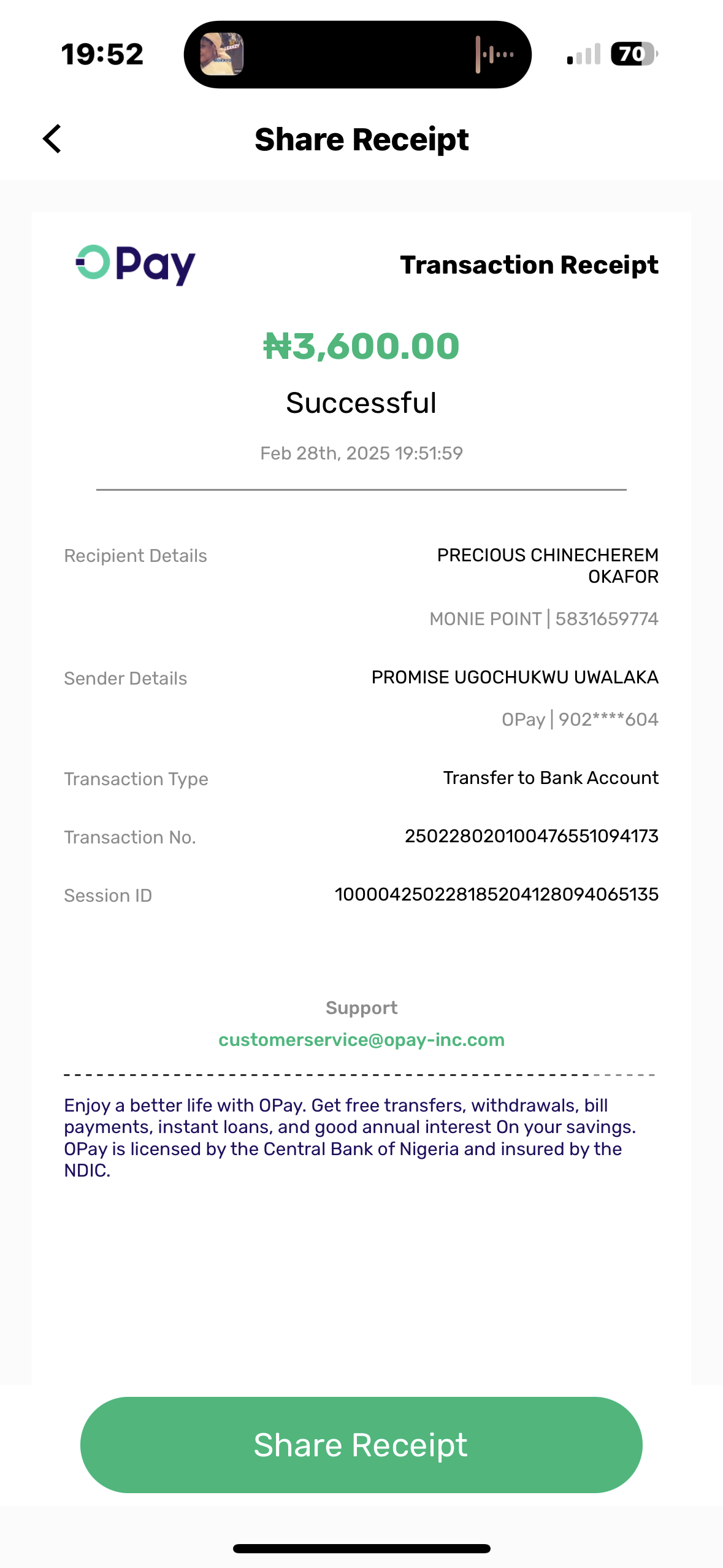
Task: Go back from Share Receipt screen
Action: pos(53,139)
